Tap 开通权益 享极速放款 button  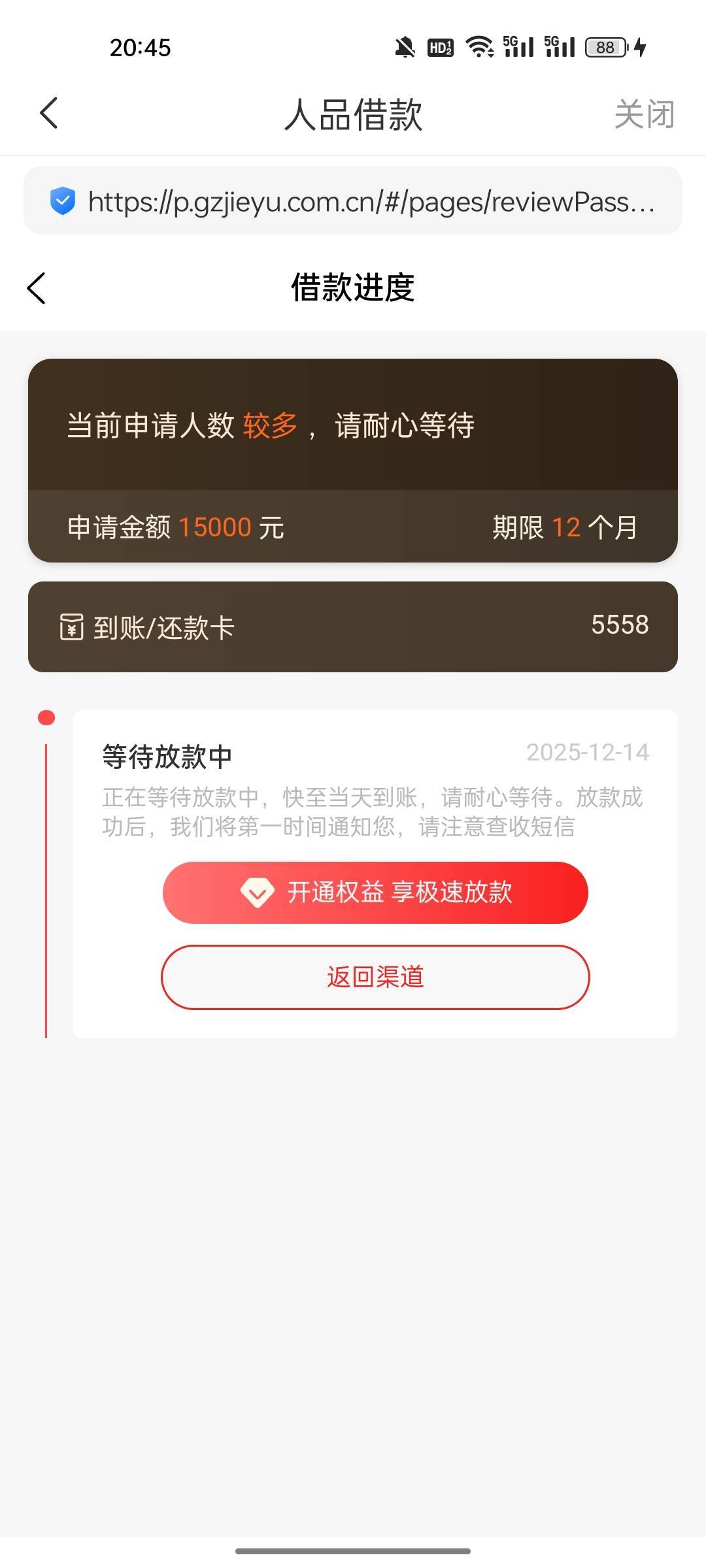coord(375,892)
